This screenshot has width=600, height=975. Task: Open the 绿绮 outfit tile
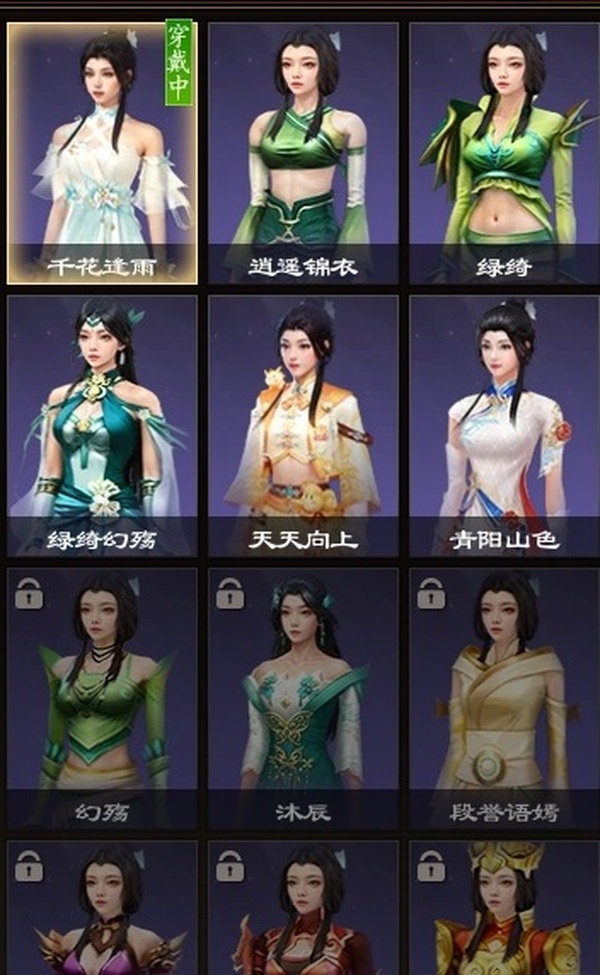tap(504, 152)
